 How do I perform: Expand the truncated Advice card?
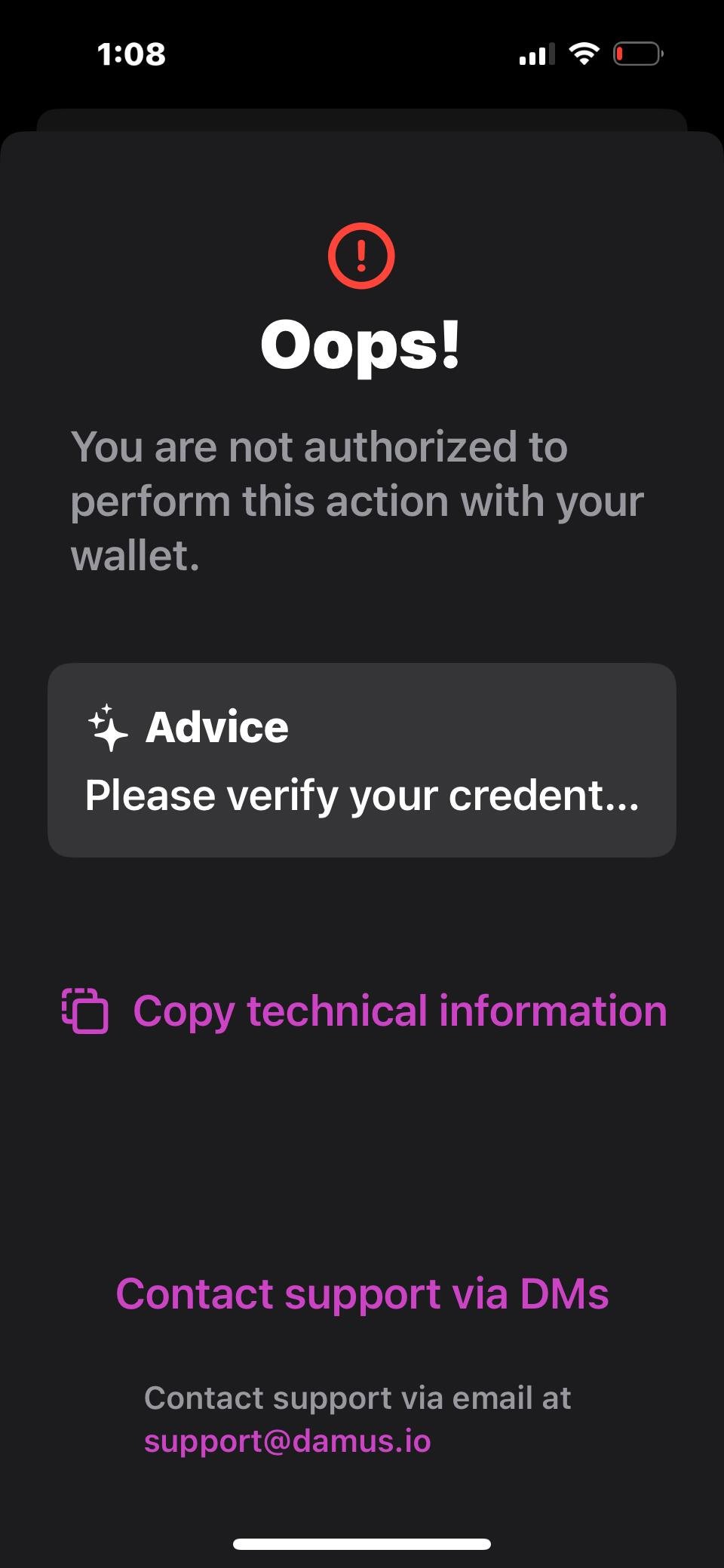(x=362, y=759)
